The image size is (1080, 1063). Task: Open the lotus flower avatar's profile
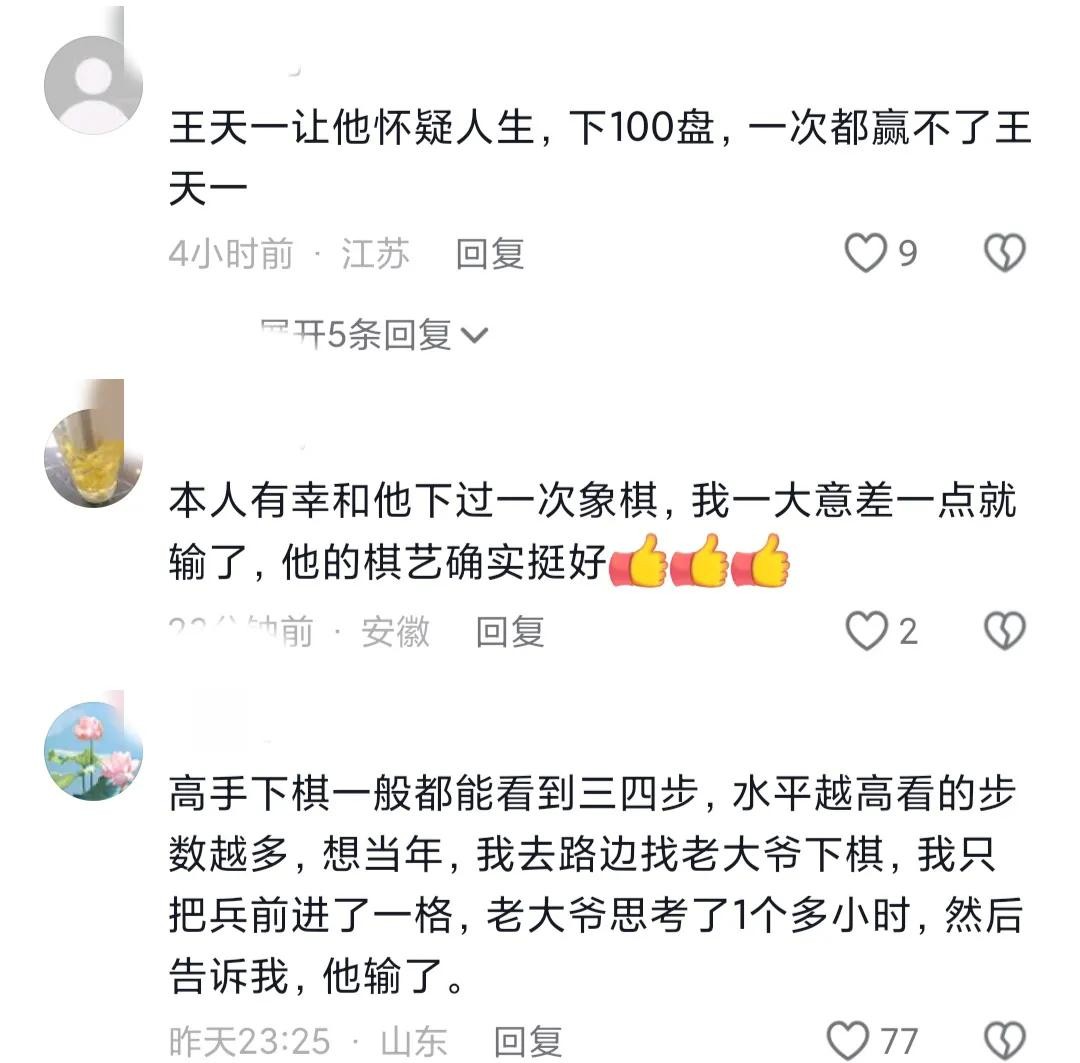coord(93,750)
